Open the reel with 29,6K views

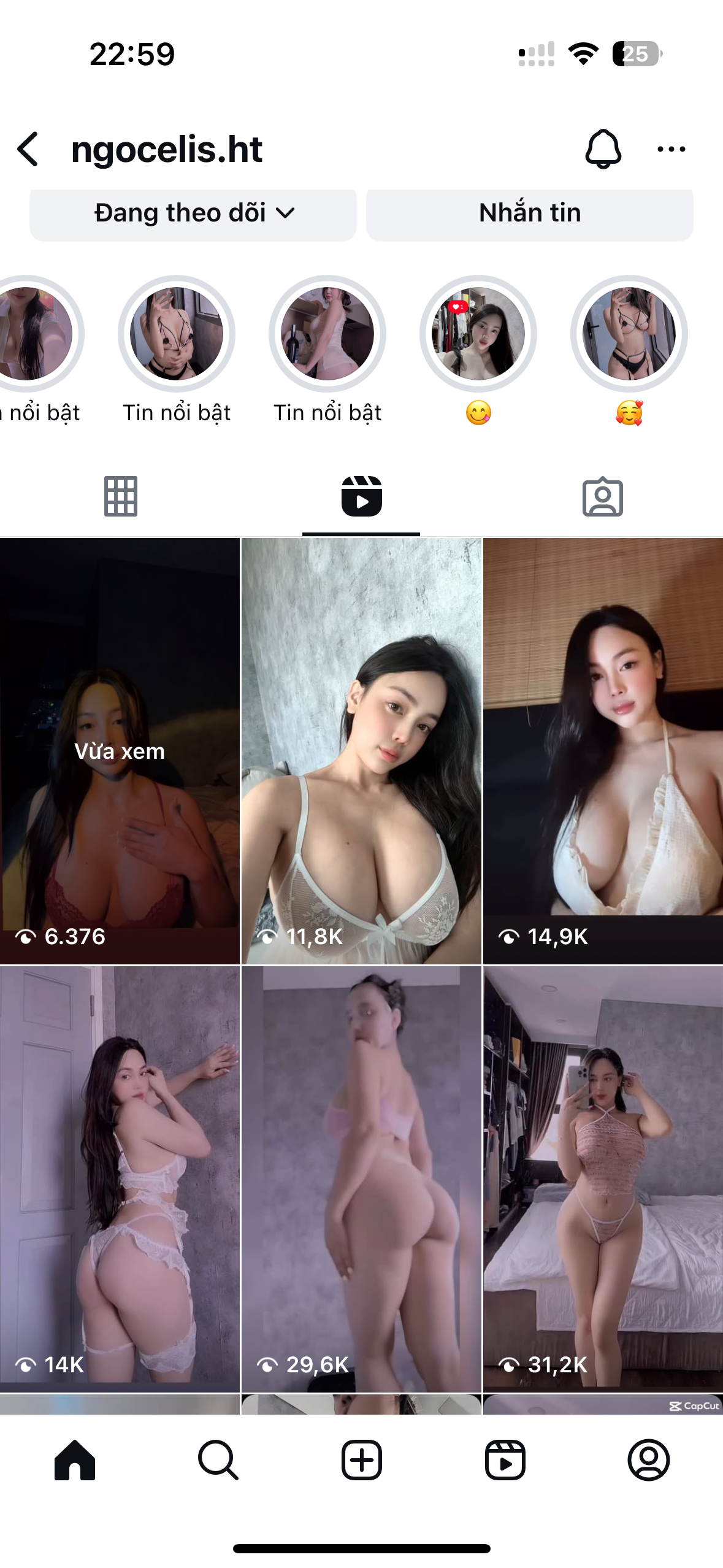pyautogui.click(x=361, y=1178)
